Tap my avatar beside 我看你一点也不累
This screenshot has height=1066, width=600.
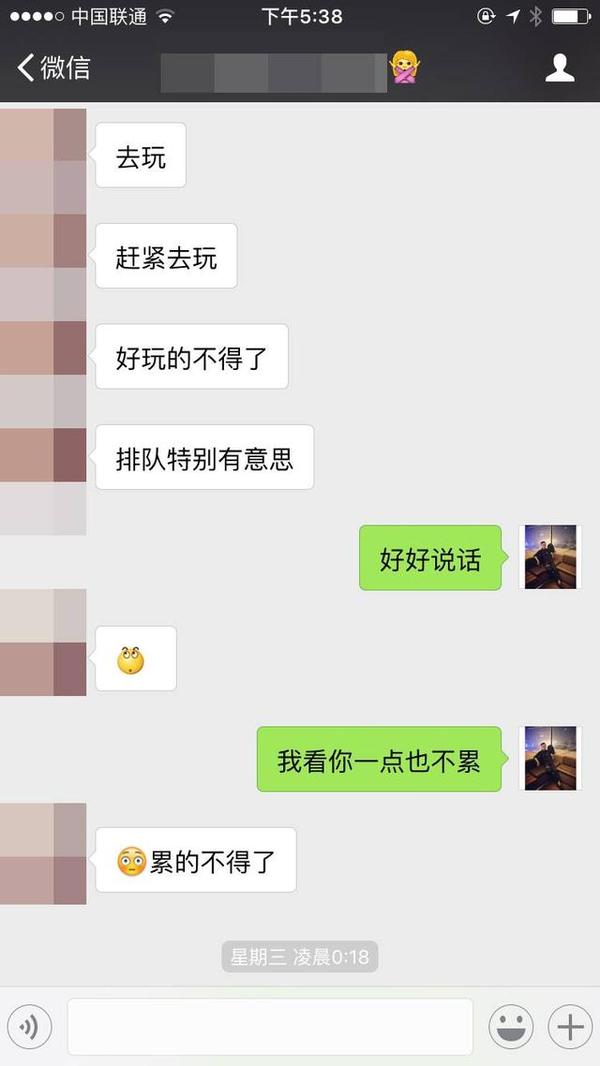(x=551, y=758)
